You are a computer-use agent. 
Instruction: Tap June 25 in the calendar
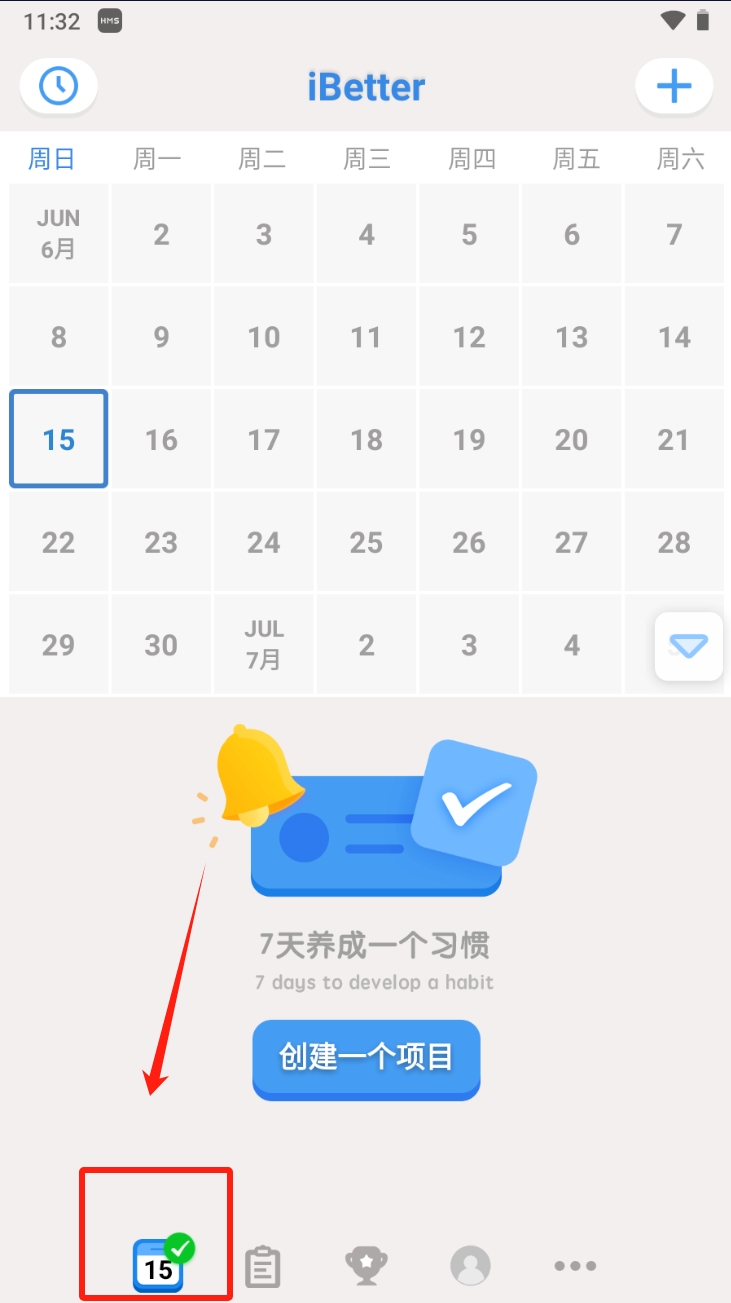366,542
